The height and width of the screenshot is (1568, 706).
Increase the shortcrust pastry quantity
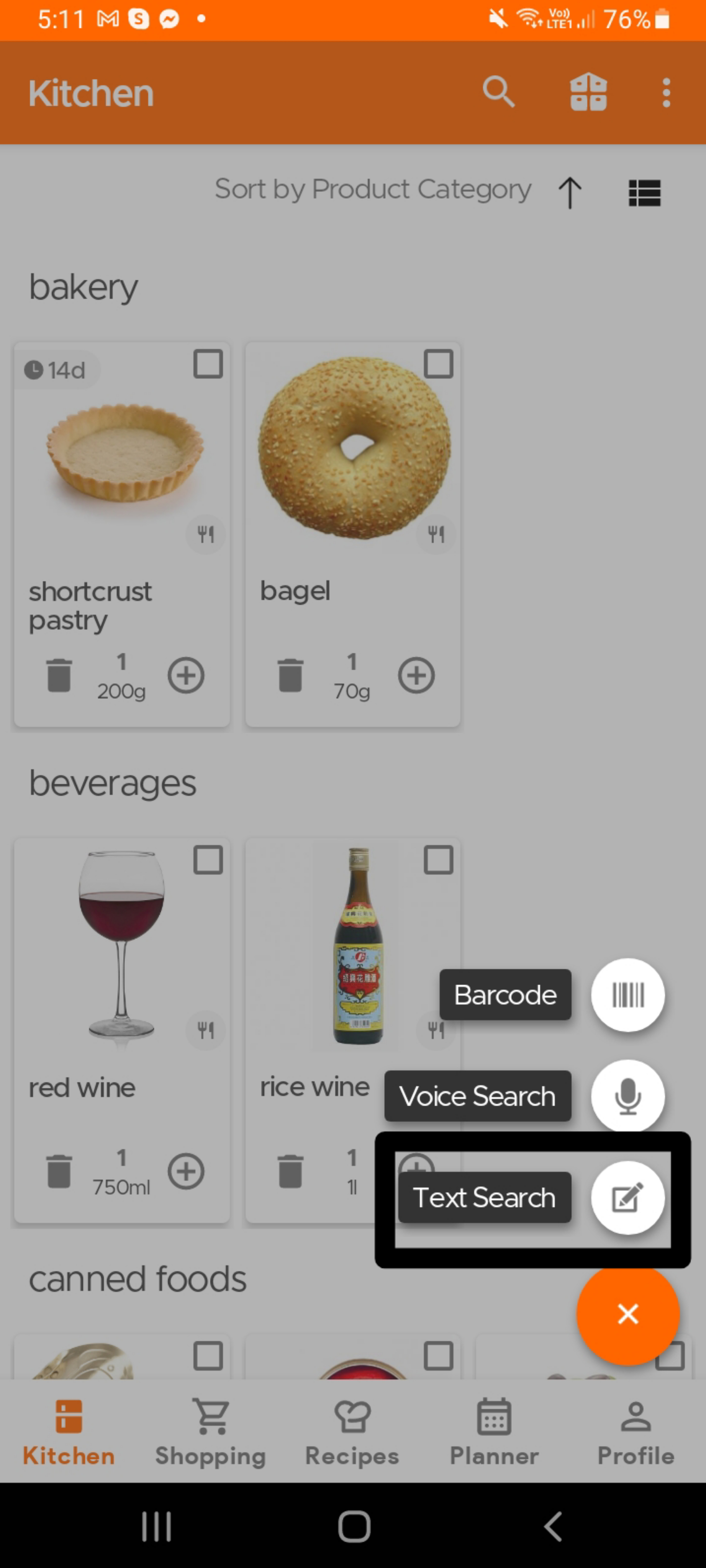[x=186, y=675]
